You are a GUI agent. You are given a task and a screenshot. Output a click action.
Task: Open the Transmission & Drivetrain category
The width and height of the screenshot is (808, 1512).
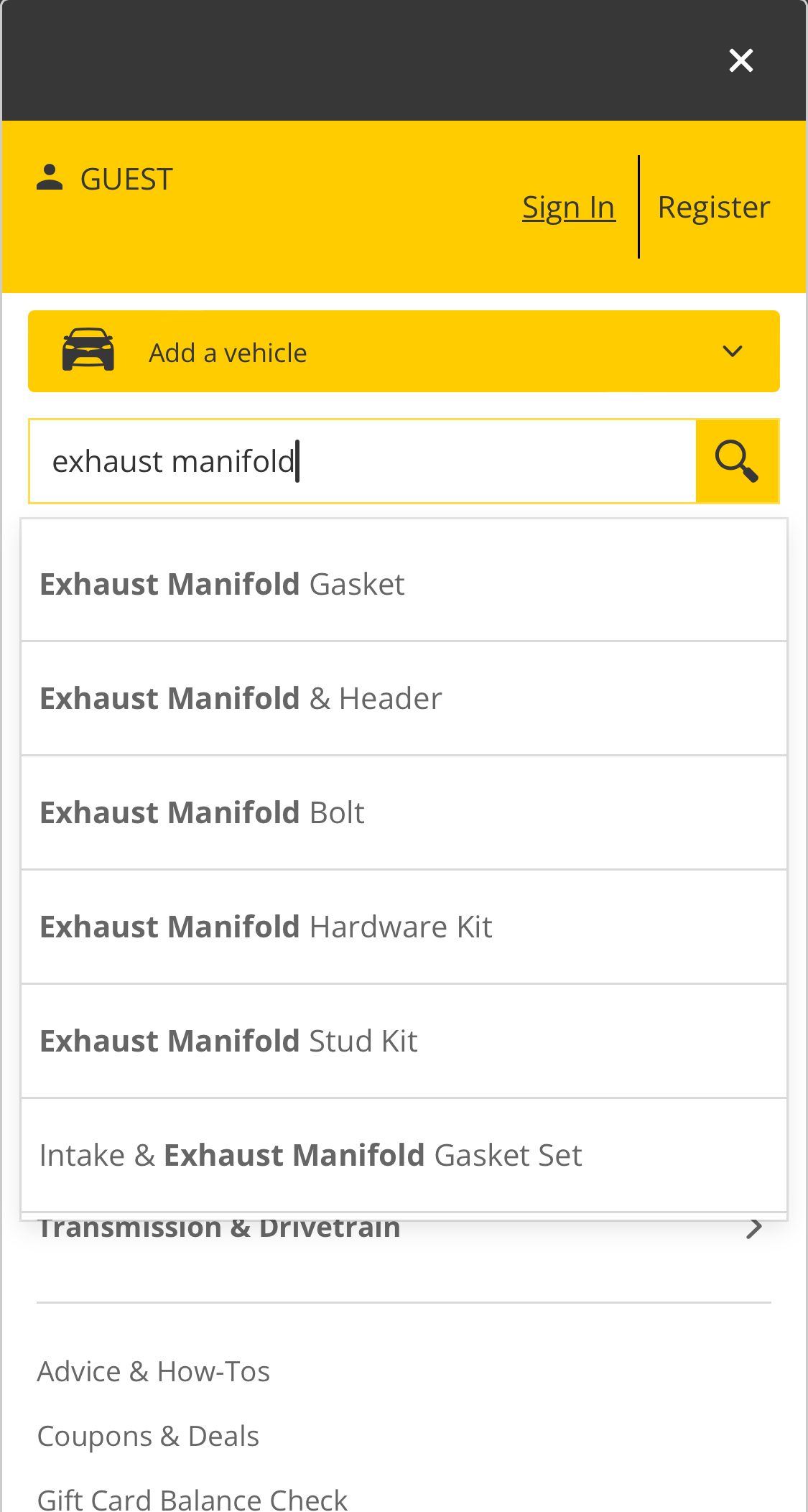click(220, 1227)
